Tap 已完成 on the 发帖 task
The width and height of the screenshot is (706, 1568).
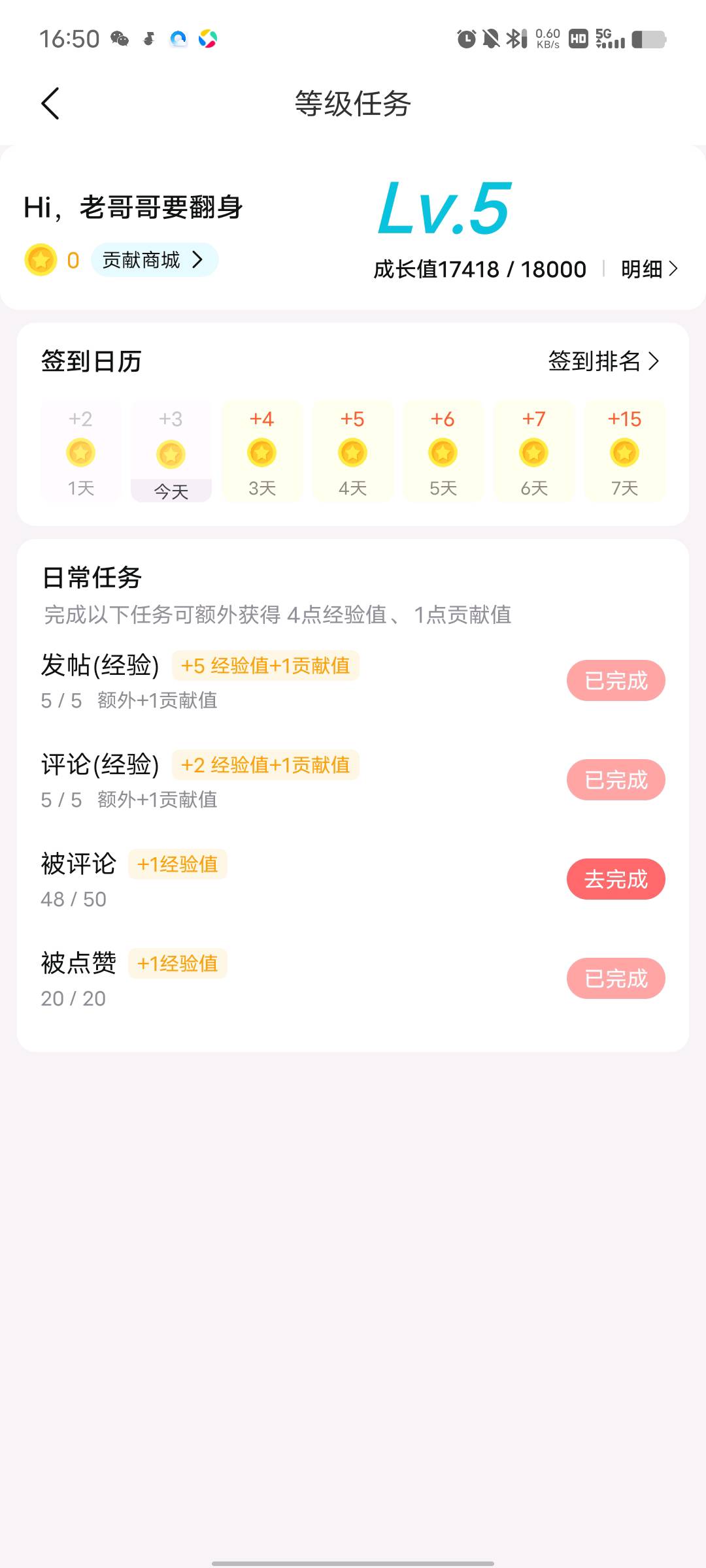click(x=615, y=680)
